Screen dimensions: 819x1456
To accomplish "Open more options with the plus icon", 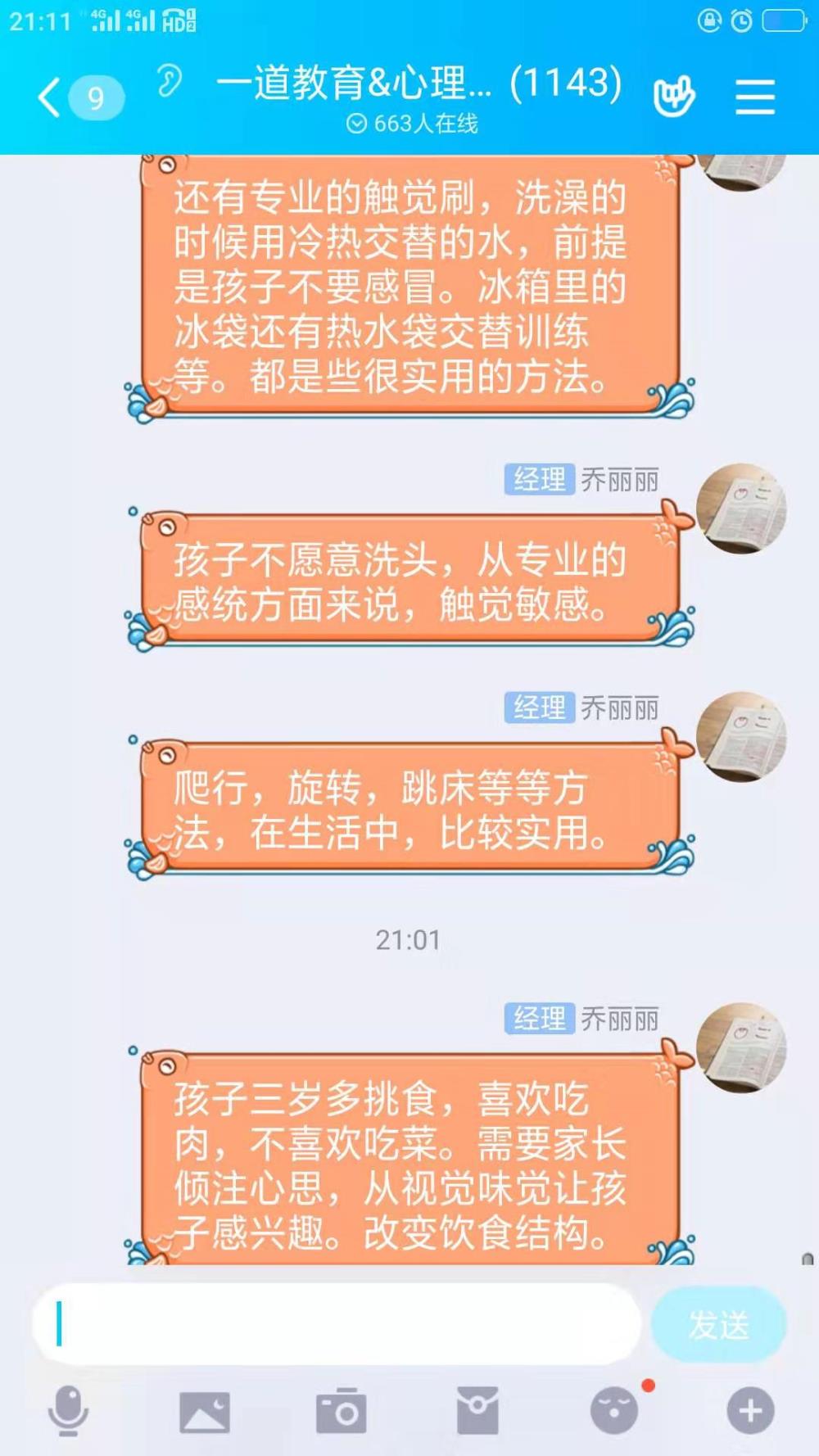I will [x=750, y=1410].
